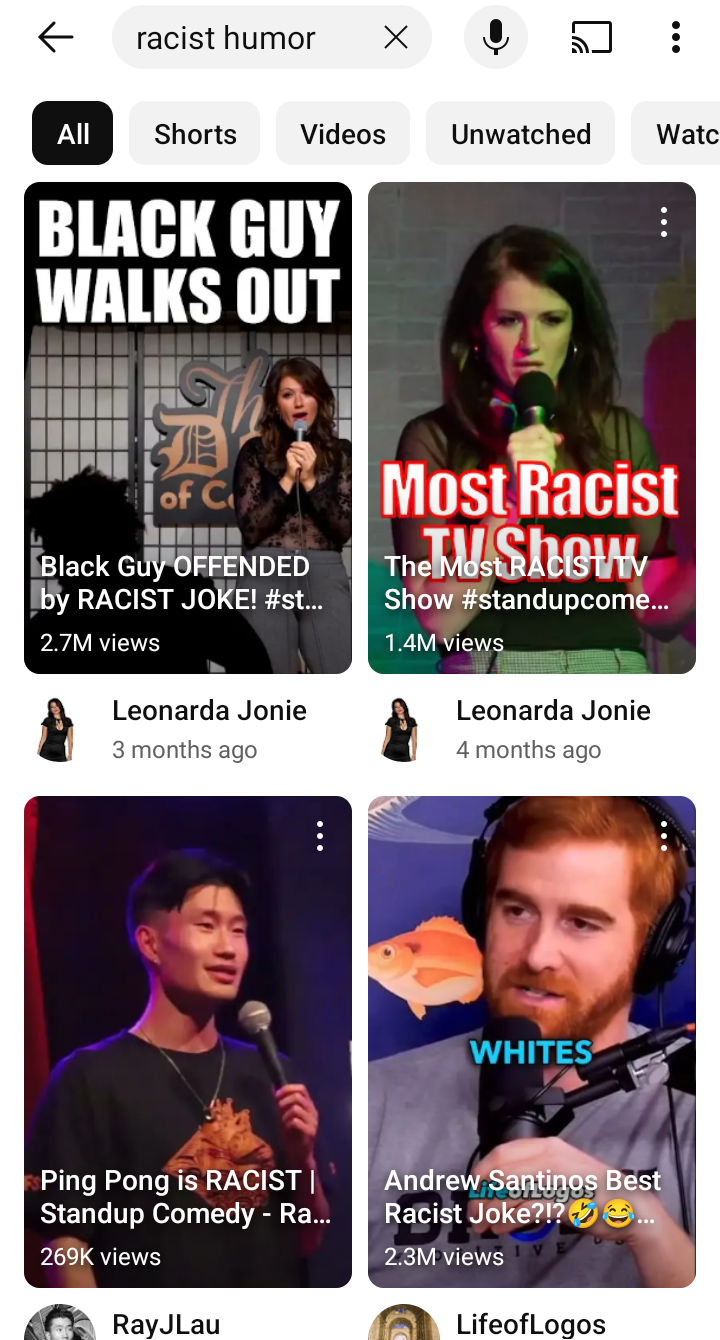
Task: Play the 'Andrew Santinos Best Racist Joke' short
Action: point(532,1042)
